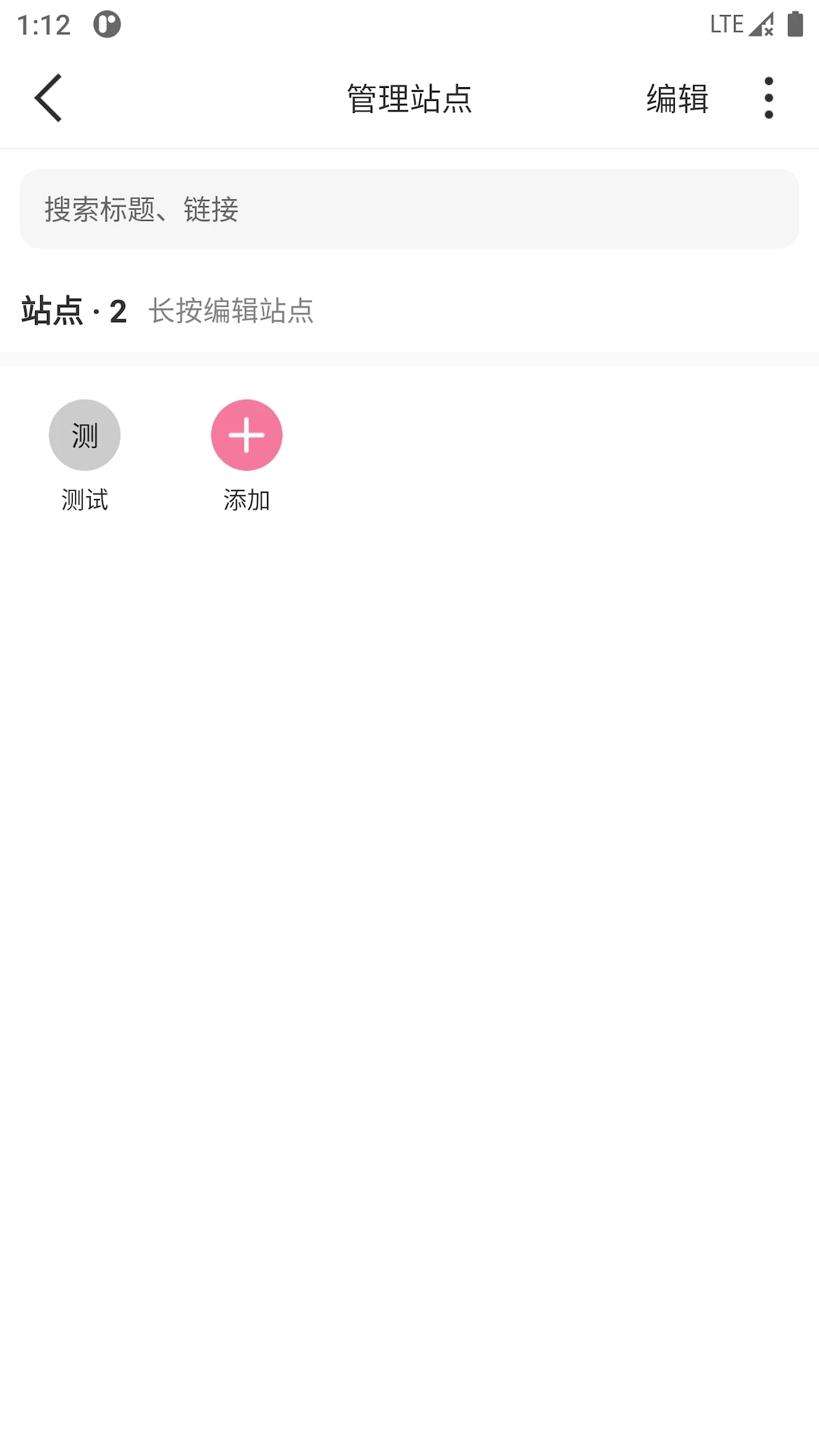The image size is (819, 1456).
Task: Focus the 搜索标题、链接 search field
Action: pos(409,209)
